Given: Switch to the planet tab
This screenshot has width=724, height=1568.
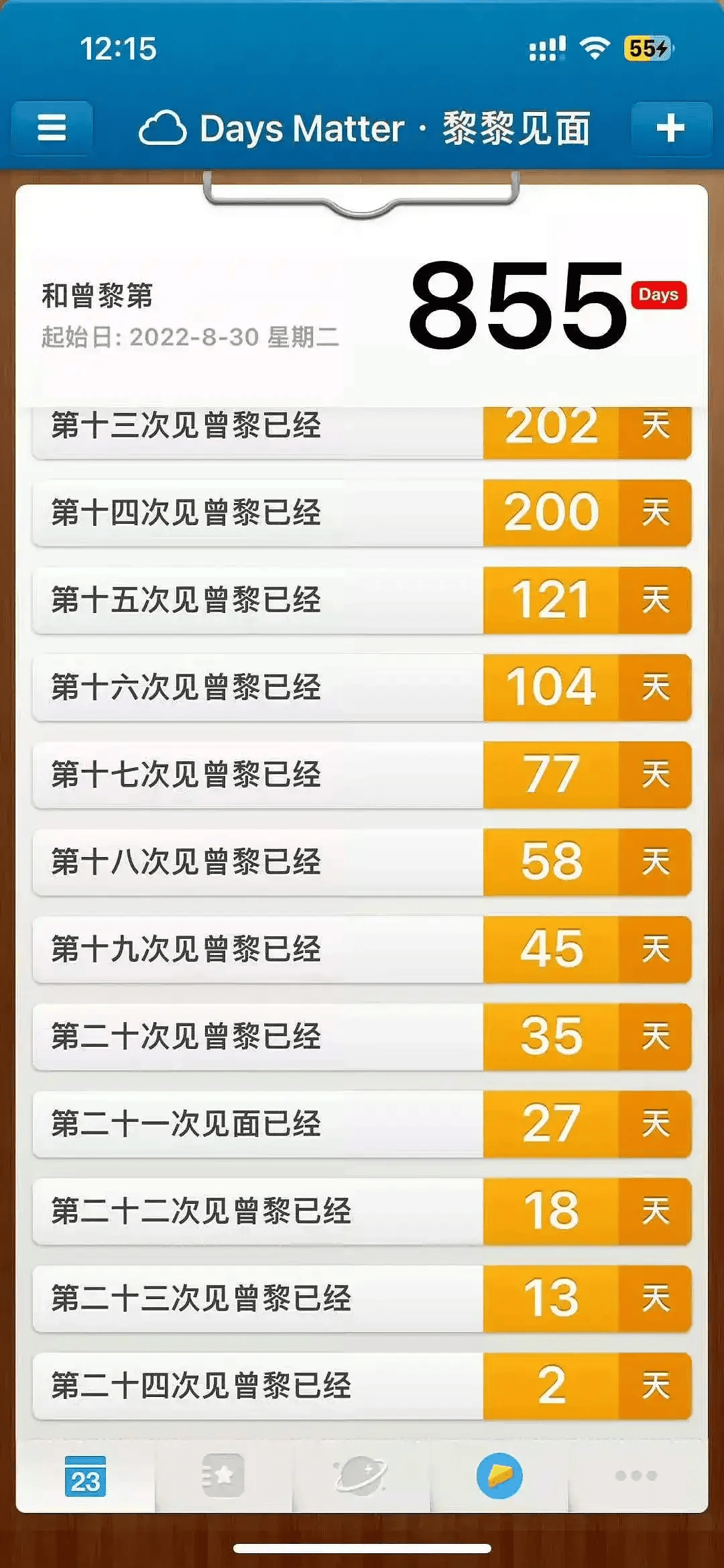Looking at the screenshot, I should (x=361, y=1475).
